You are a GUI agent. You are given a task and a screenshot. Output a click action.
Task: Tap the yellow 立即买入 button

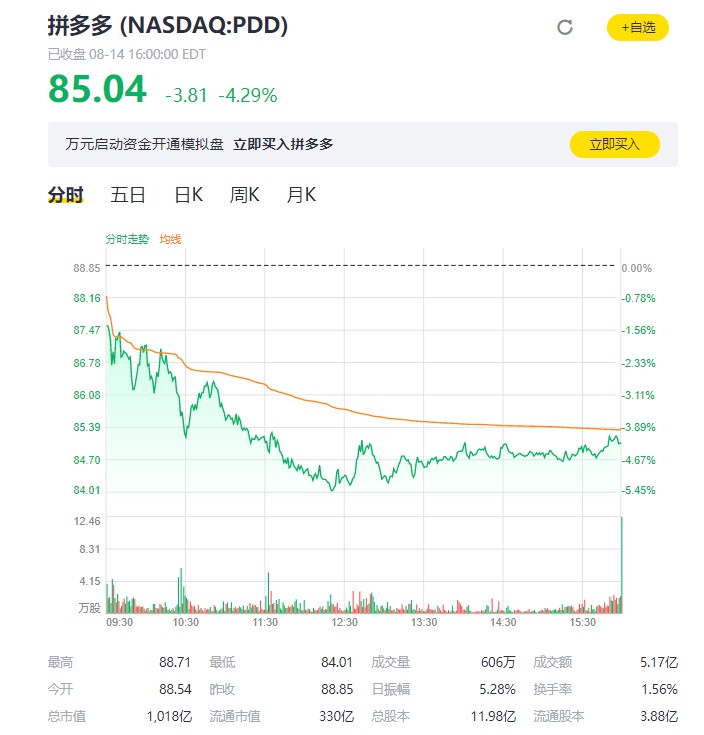coord(614,144)
